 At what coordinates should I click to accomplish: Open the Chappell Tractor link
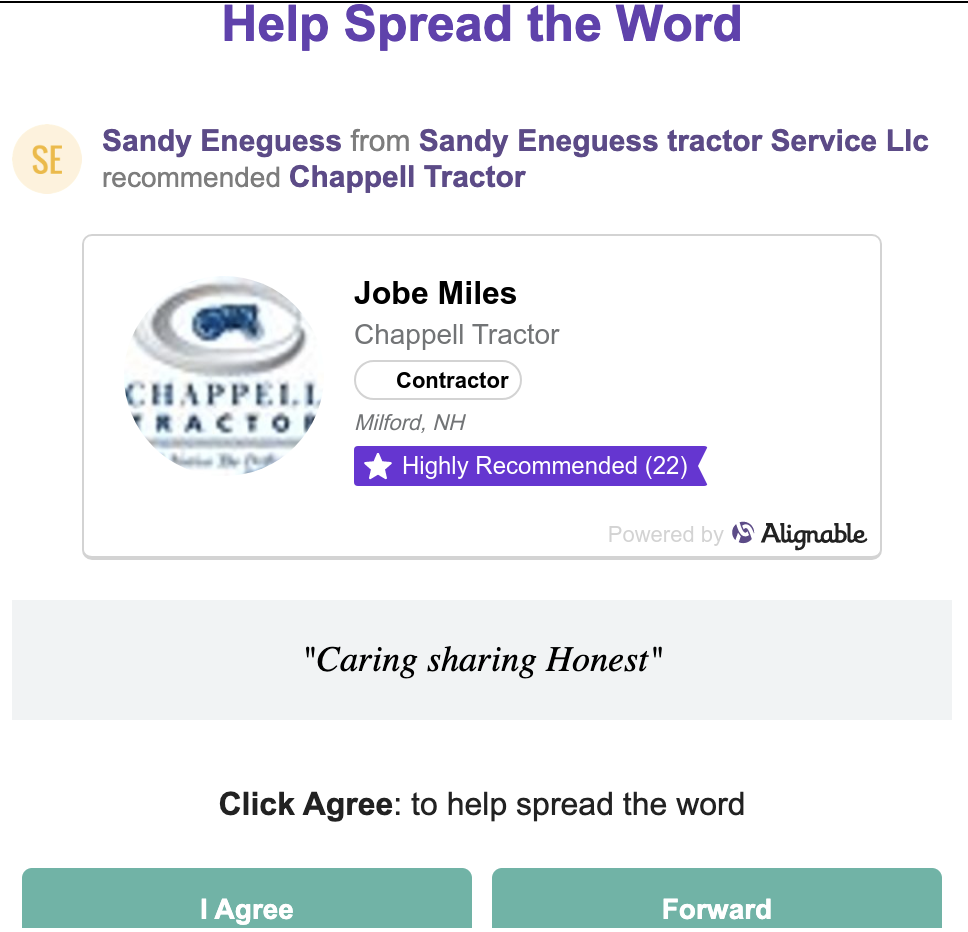coord(407,178)
